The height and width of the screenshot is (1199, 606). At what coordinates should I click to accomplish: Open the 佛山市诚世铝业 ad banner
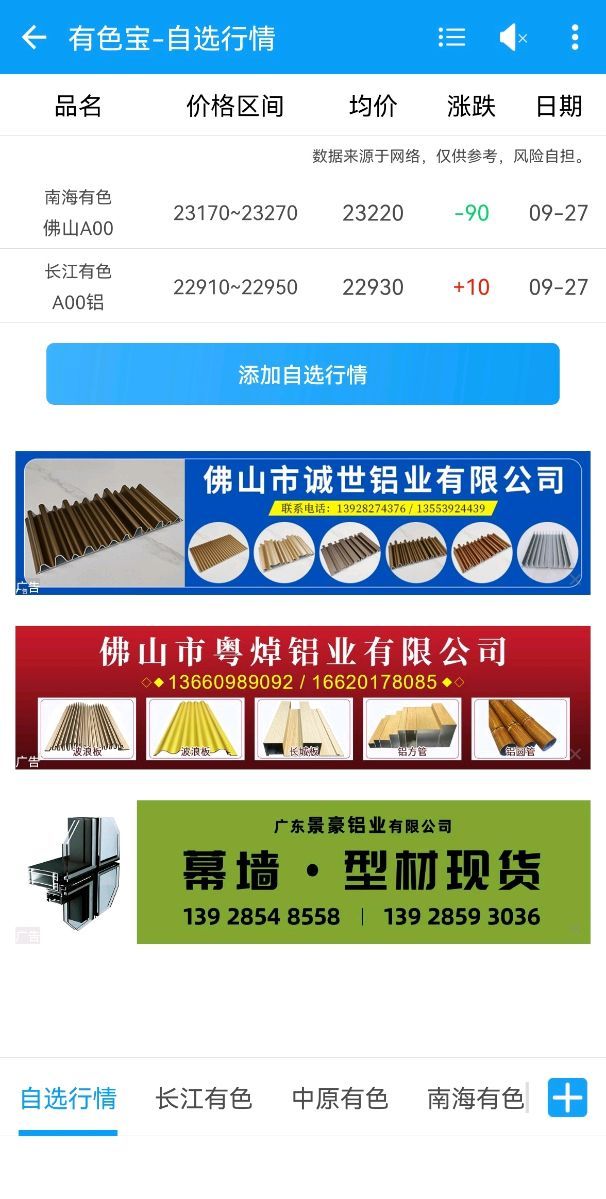pyautogui.click(x=303, y=523)
